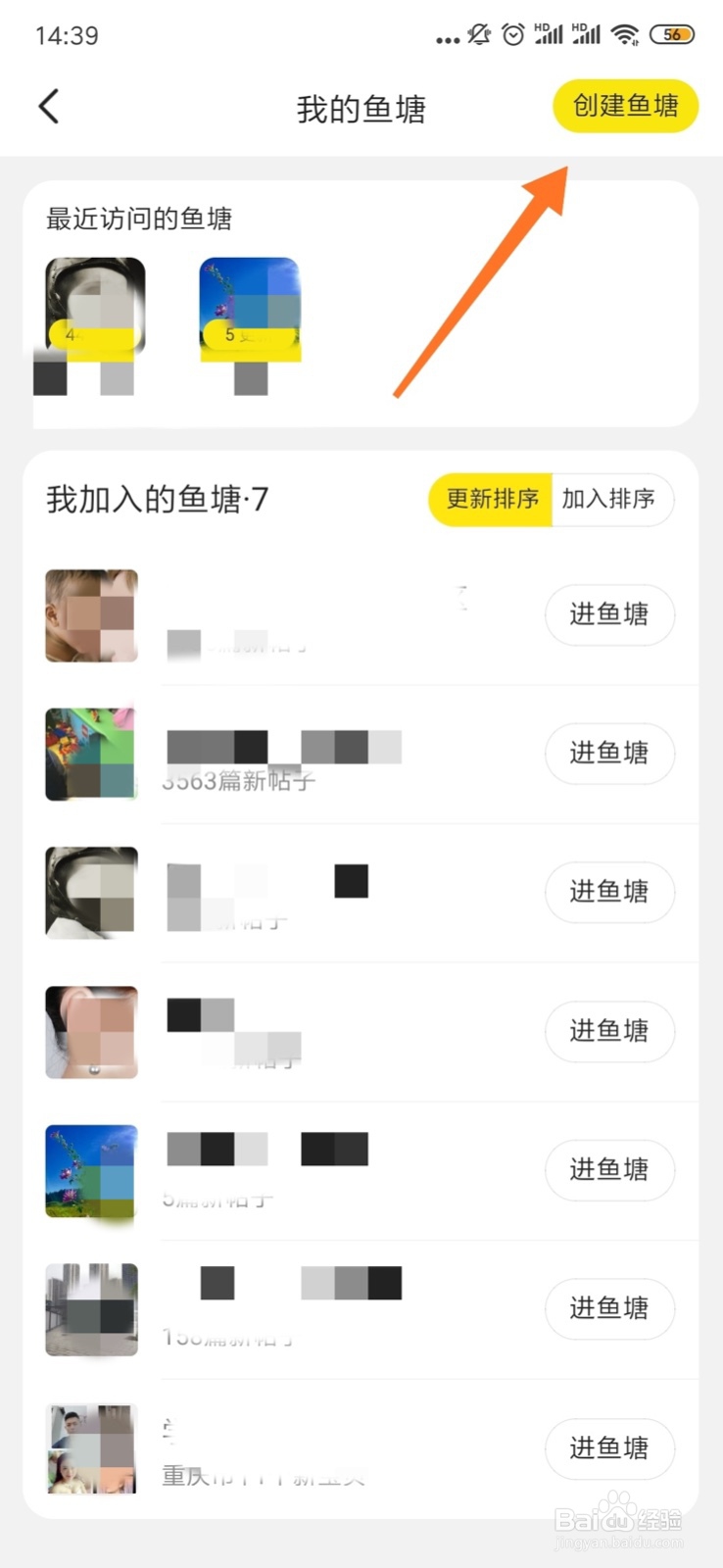The height and width of the screenshot is (1568, 723).
Task: Tap the first HD cellular signal icon
Action: (550, 32)
